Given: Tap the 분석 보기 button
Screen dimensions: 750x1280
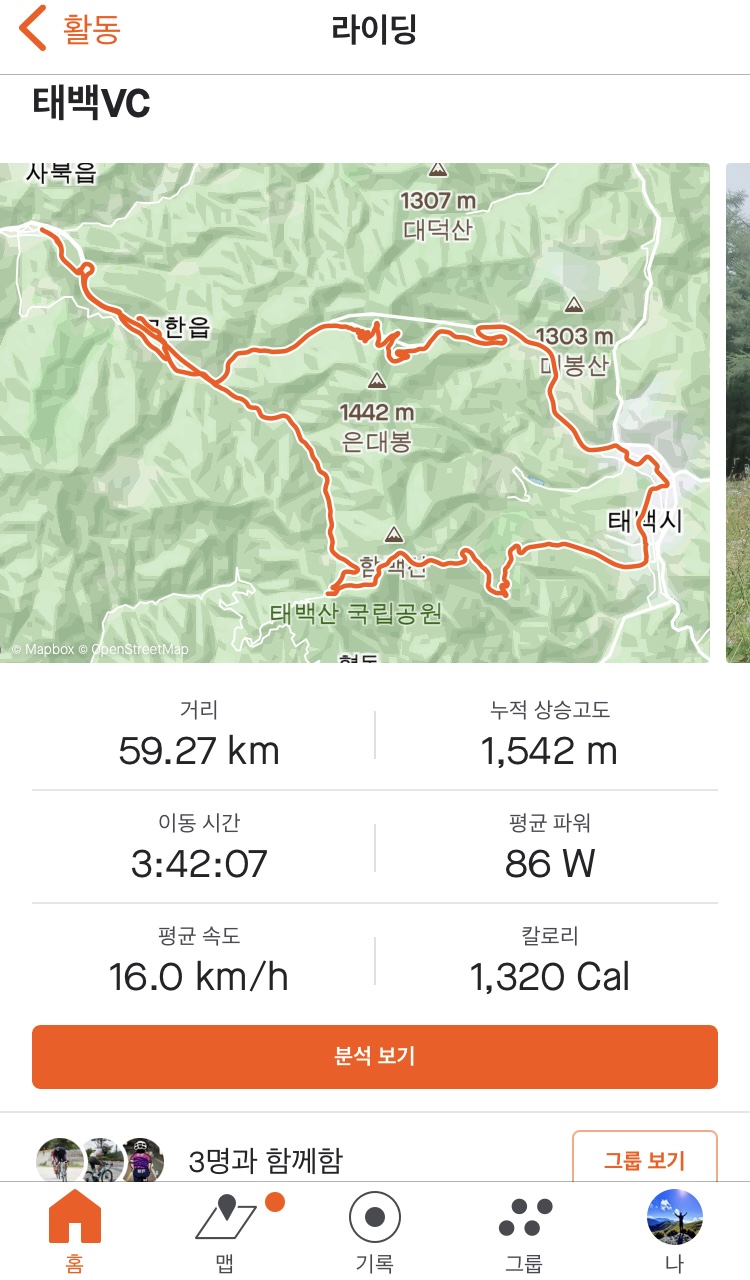Looking at the screenshot, I should 375,1056.
